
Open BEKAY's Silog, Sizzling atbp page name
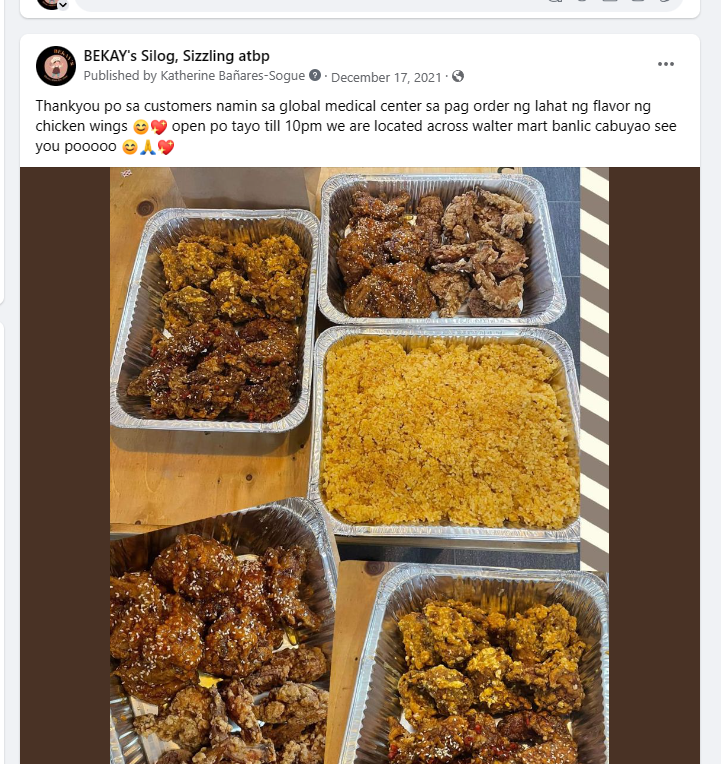coord(176,57)
